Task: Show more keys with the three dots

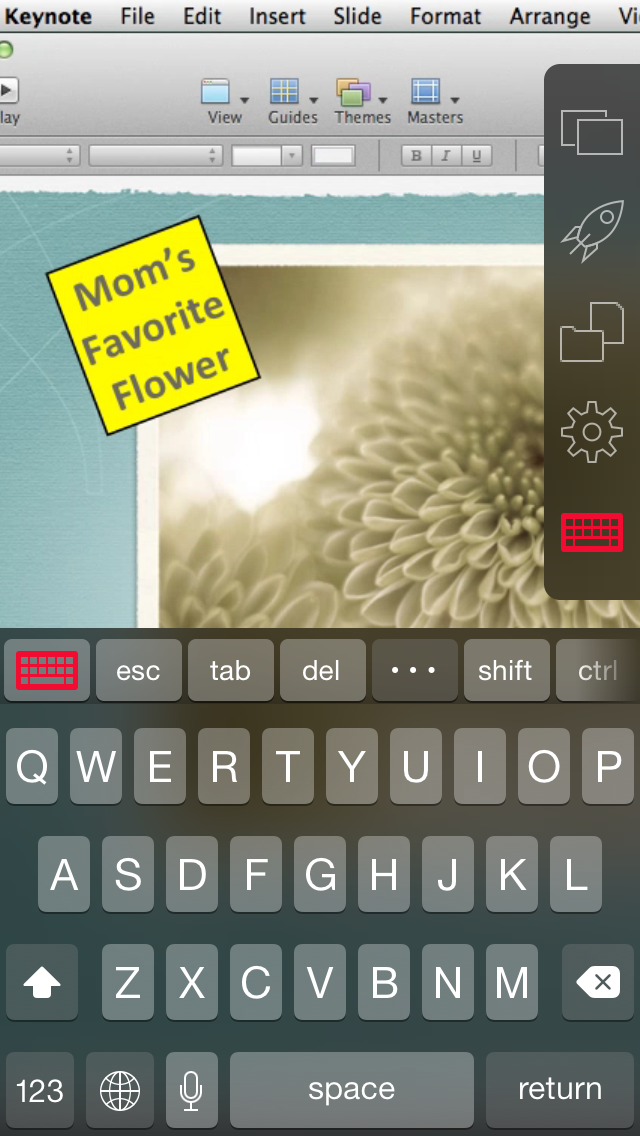Action: 414,670
